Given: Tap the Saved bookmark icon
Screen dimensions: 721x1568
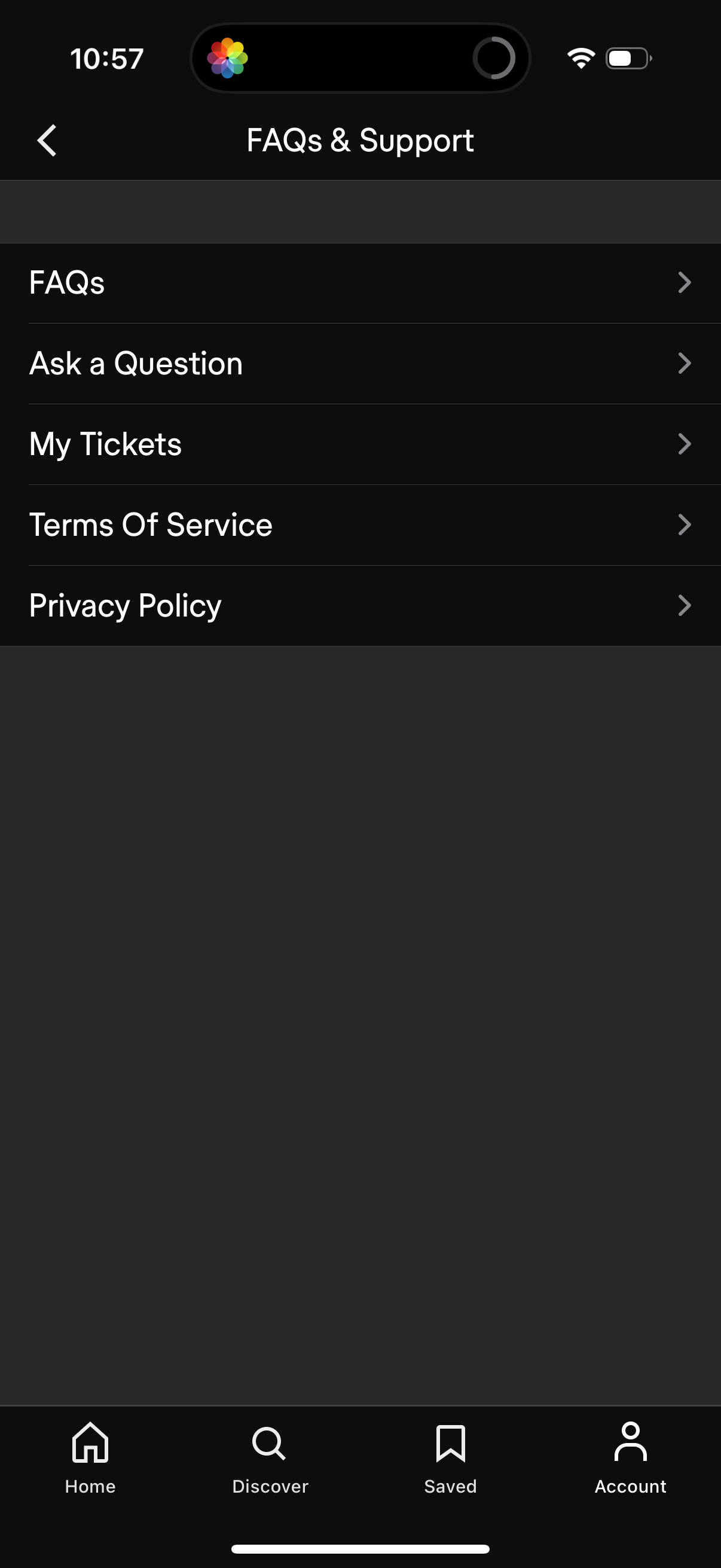Looking at the screenshot, I should [450, 1452].
